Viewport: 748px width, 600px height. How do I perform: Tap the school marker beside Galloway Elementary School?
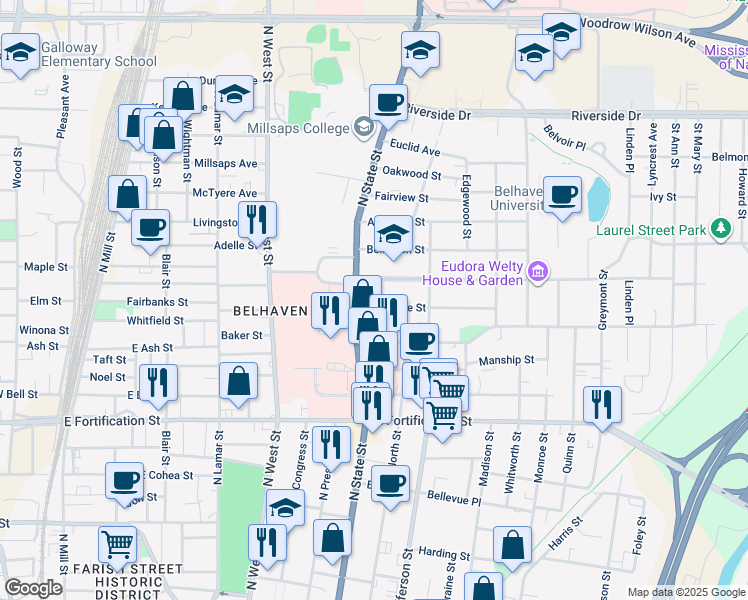[21, 53]
